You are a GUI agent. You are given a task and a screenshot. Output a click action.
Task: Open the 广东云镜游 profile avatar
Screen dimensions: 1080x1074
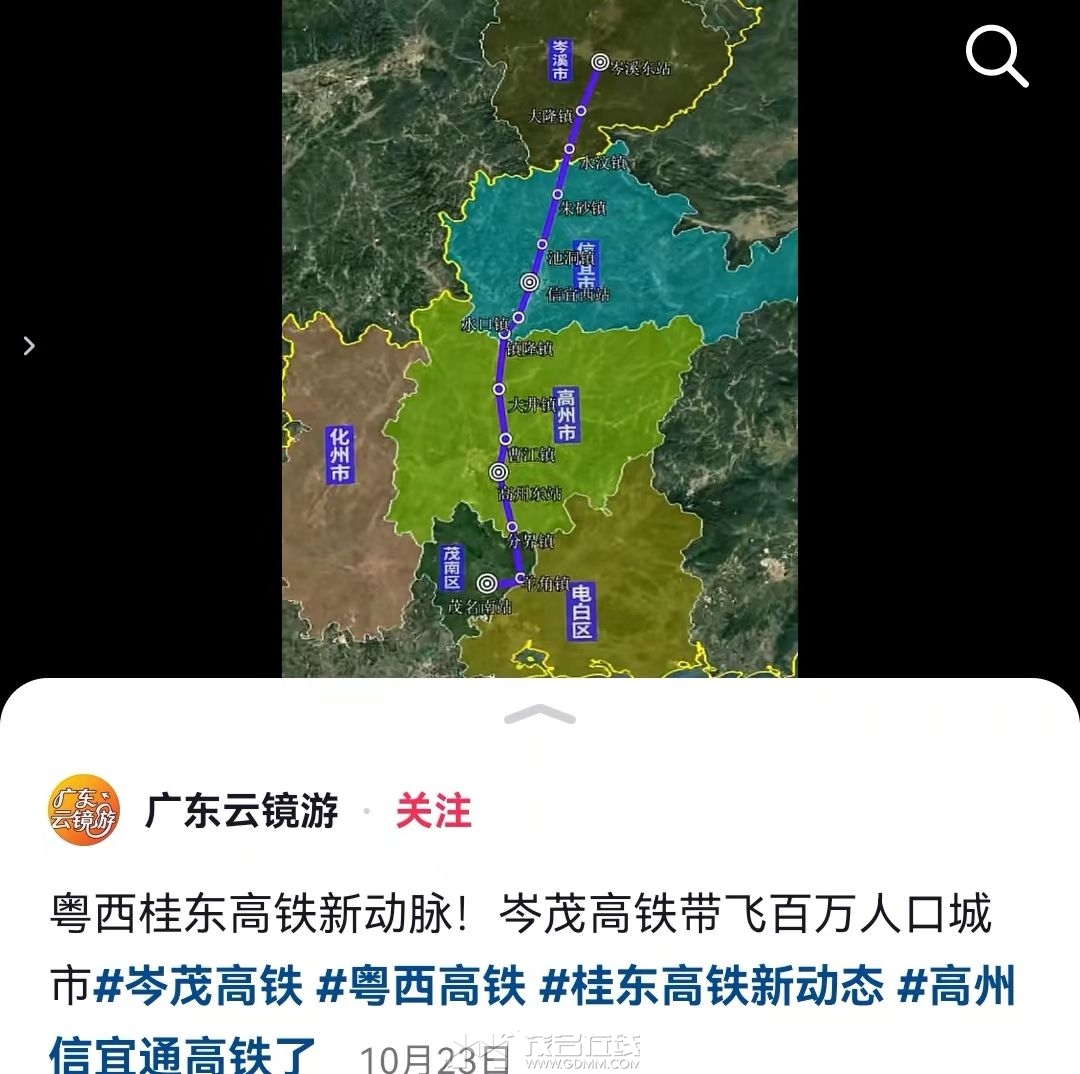click(85, 810)
